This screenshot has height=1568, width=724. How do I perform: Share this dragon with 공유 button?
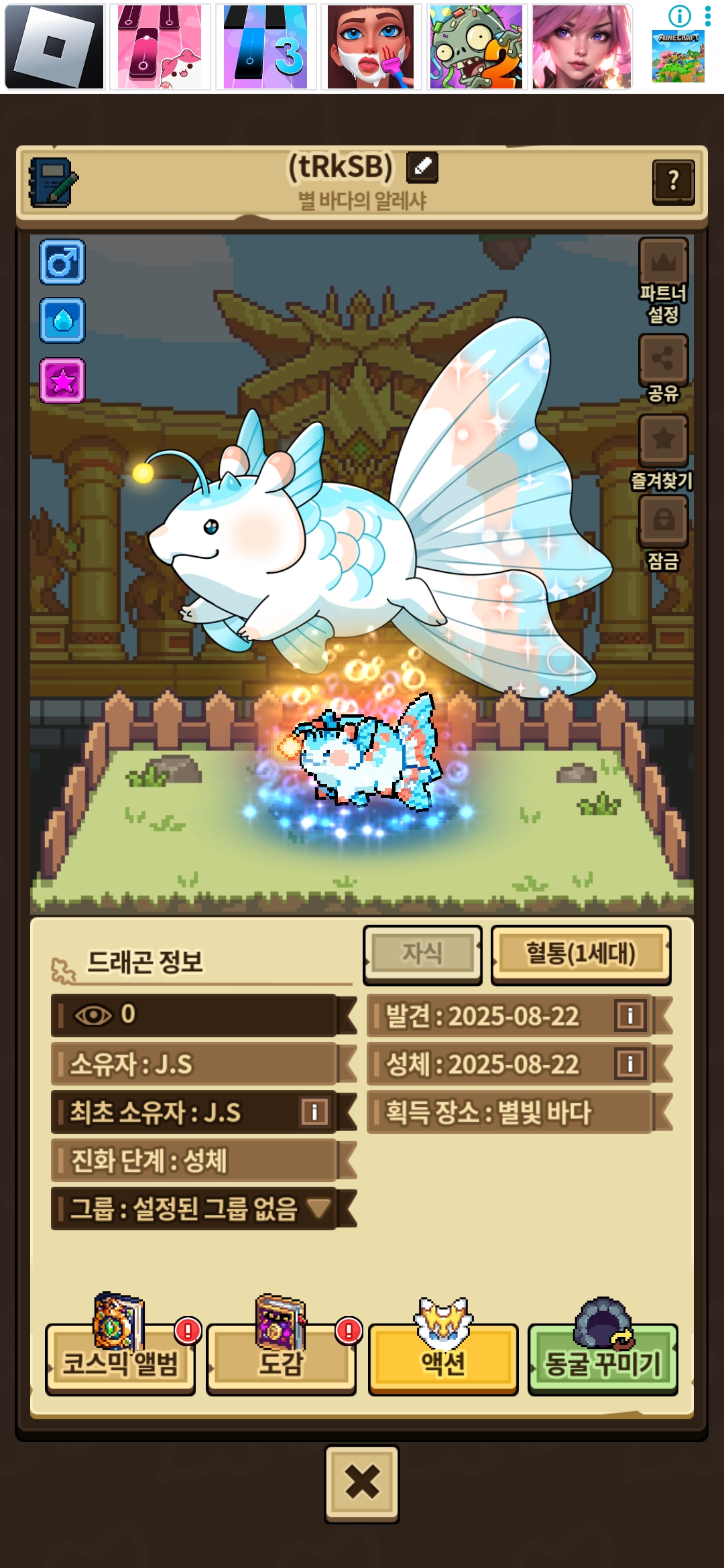pos(663,360)
